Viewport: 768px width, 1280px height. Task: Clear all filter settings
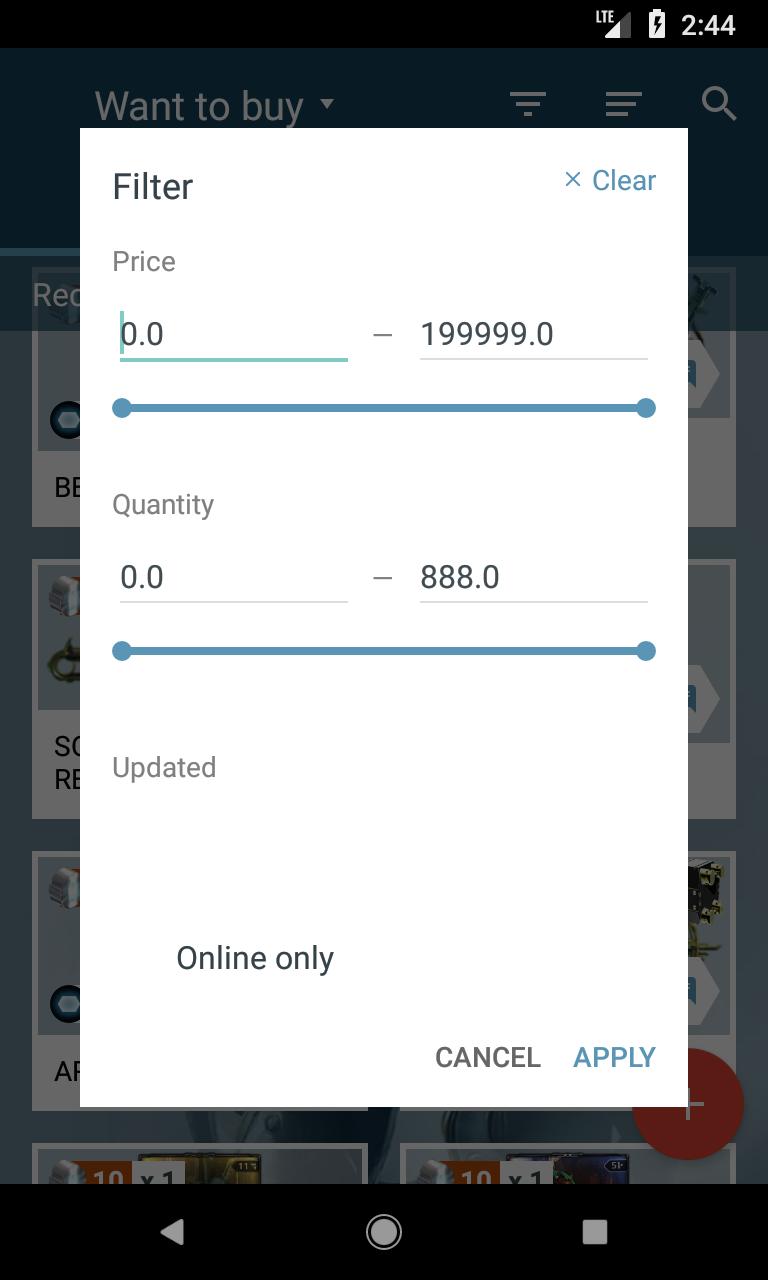(x=610, y=180)
